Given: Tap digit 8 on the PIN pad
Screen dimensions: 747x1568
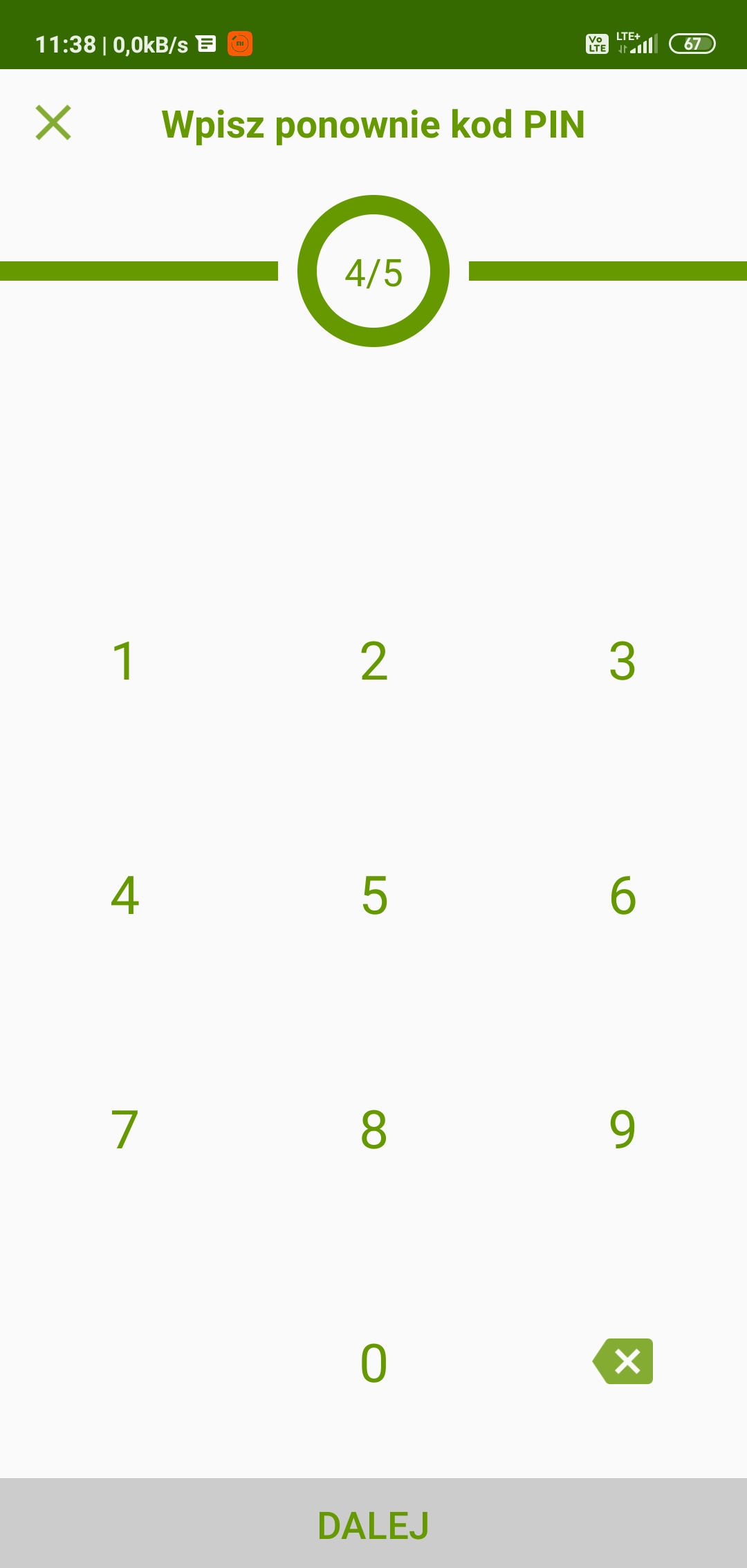Looking at the screenshot, I should [x=373, y=1130].
